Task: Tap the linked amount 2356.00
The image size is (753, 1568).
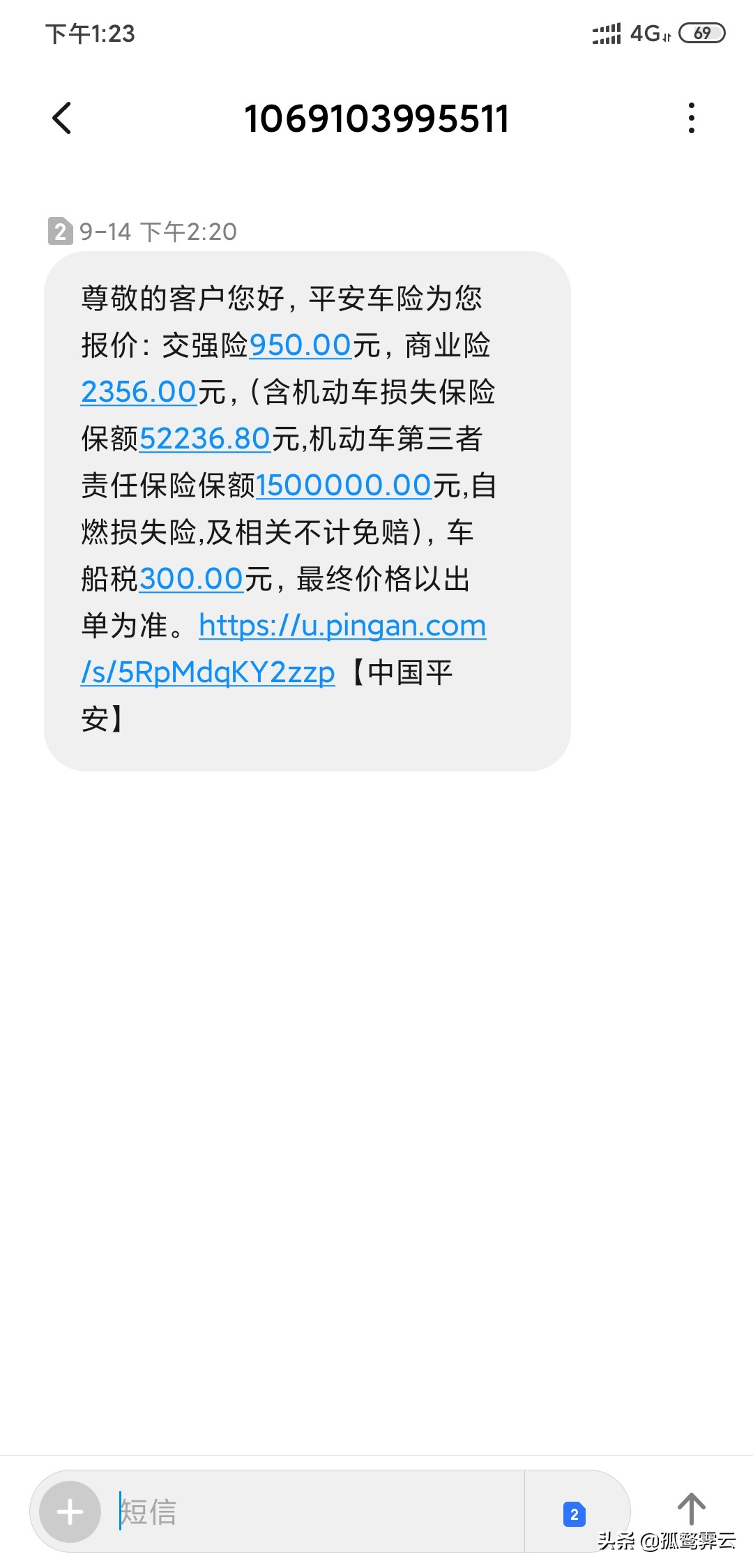Action: pyautogui.click(x=139, y=392)
